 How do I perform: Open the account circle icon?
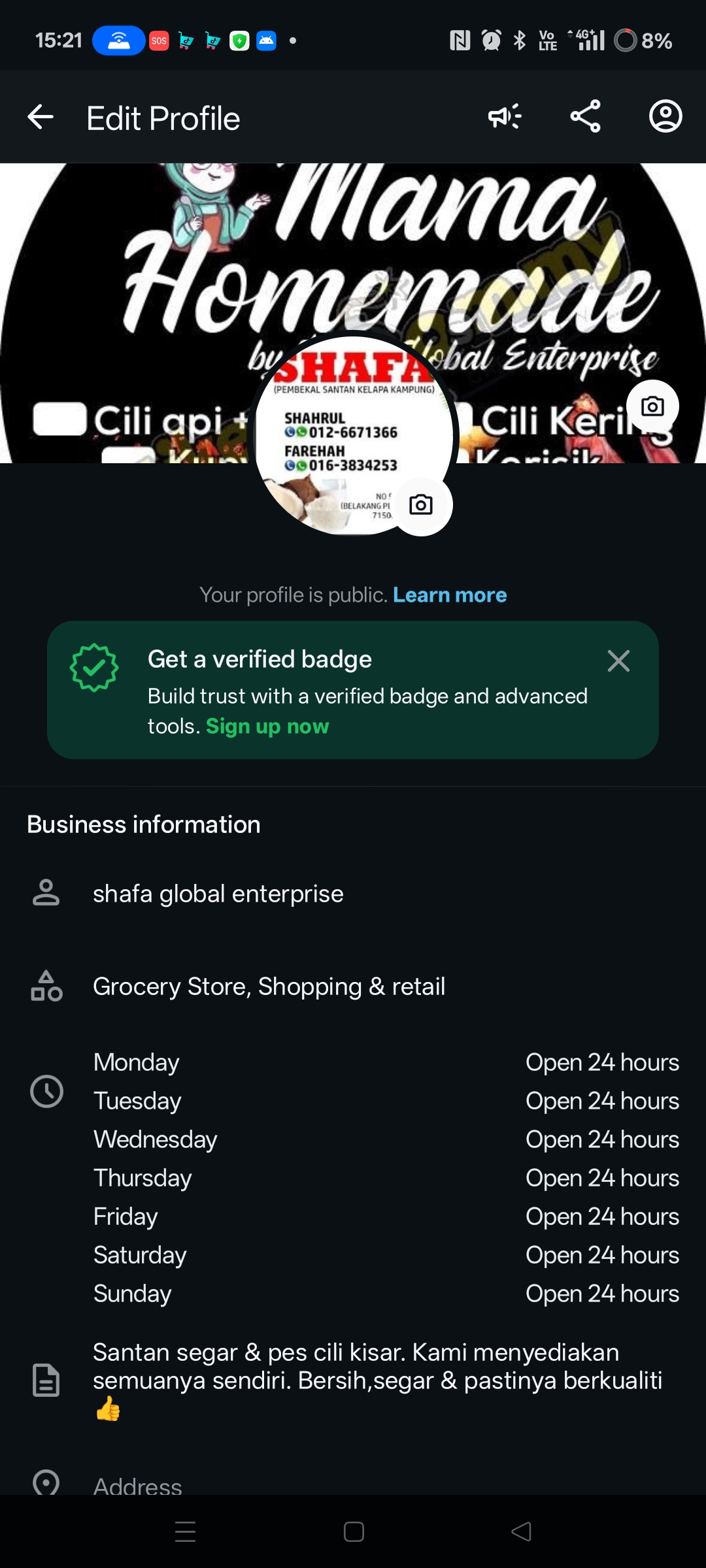pos(665,118)
